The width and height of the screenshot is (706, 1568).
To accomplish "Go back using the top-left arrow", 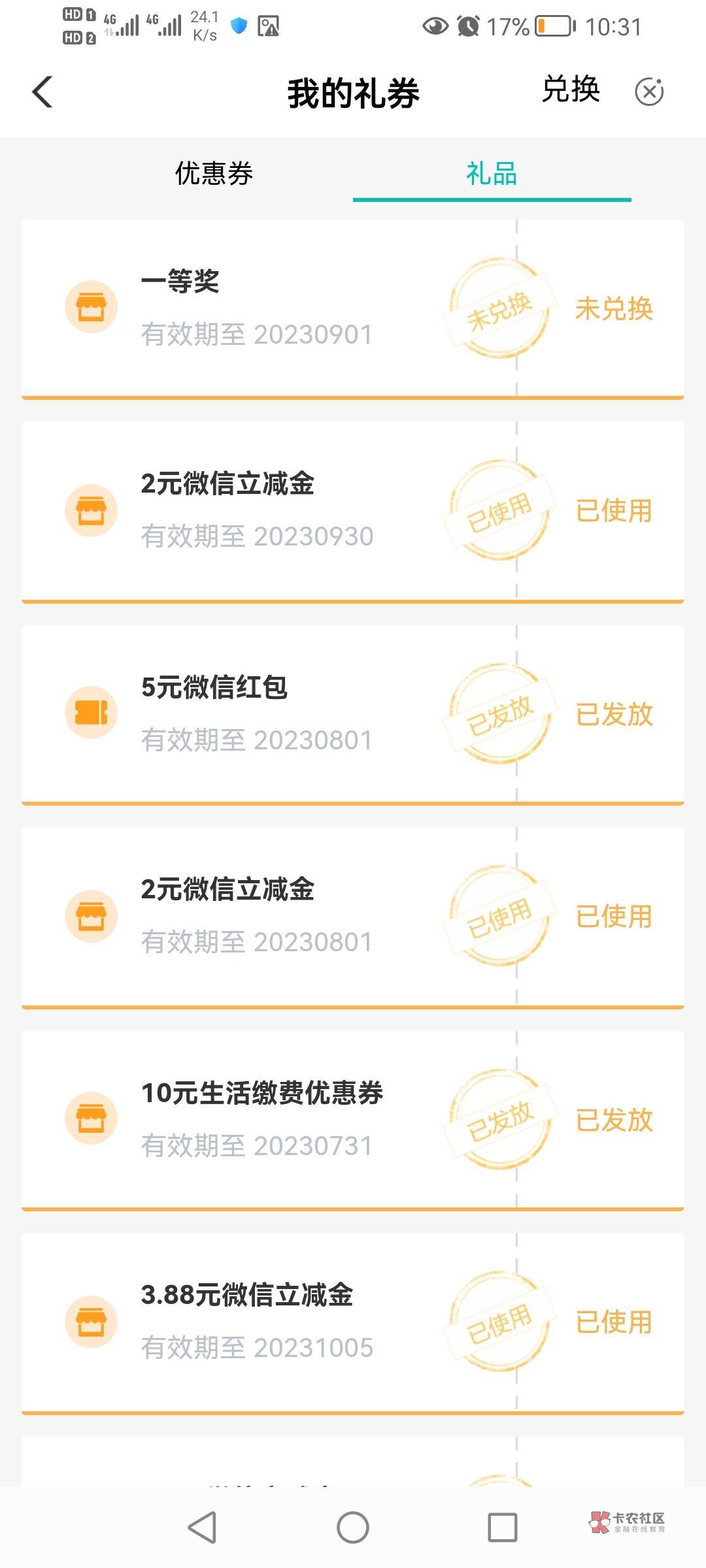I will (42, 91).
